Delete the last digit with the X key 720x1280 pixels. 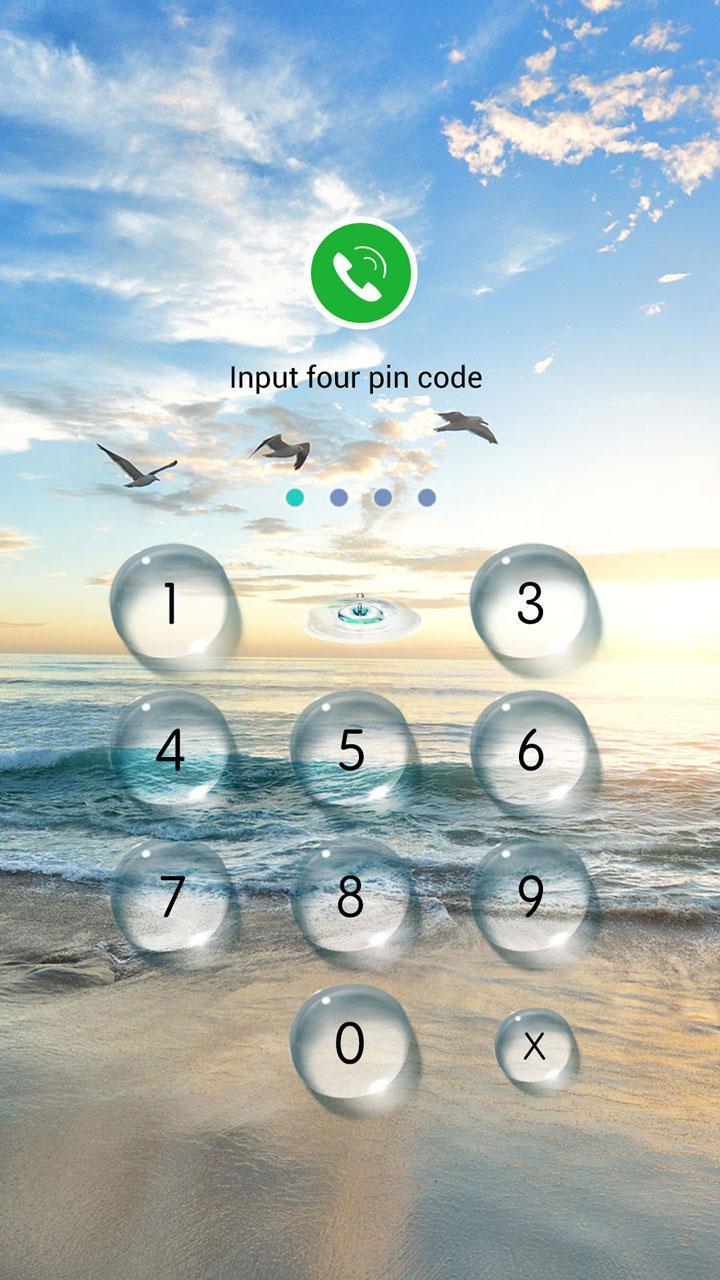(x=535, y=1046)
